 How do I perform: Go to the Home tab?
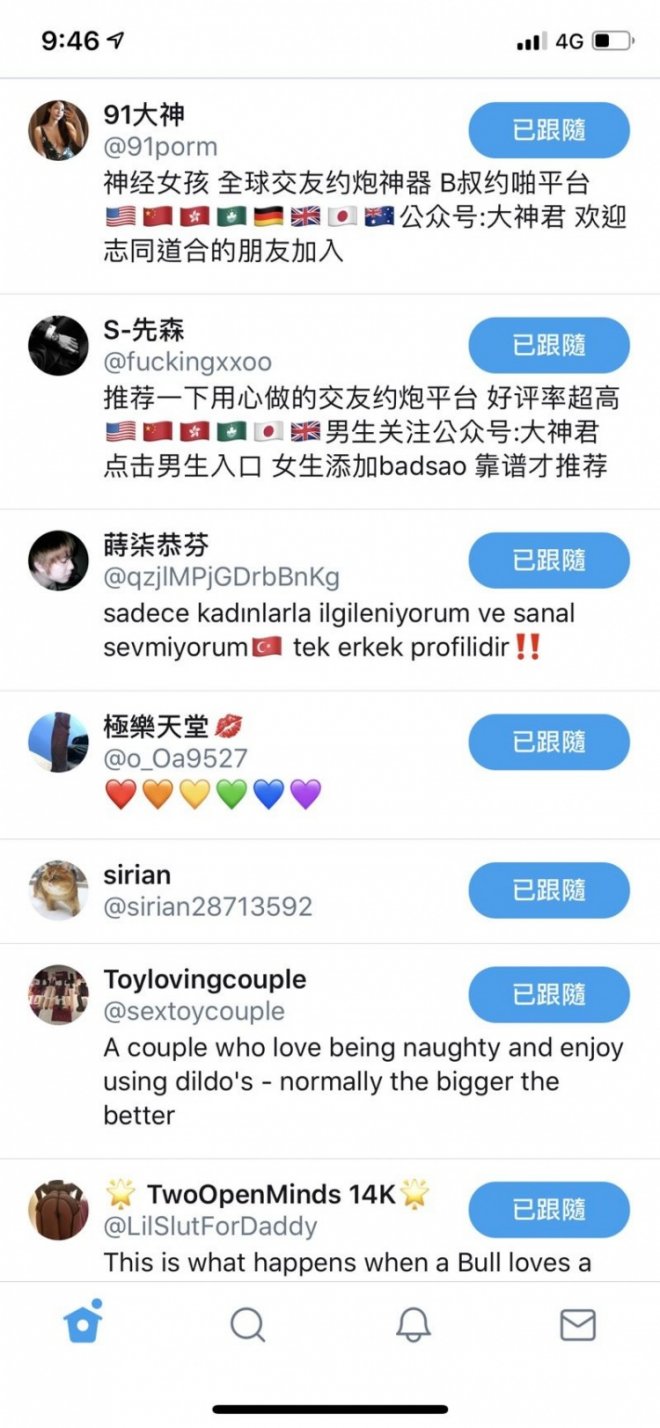tap(82, 1324)
